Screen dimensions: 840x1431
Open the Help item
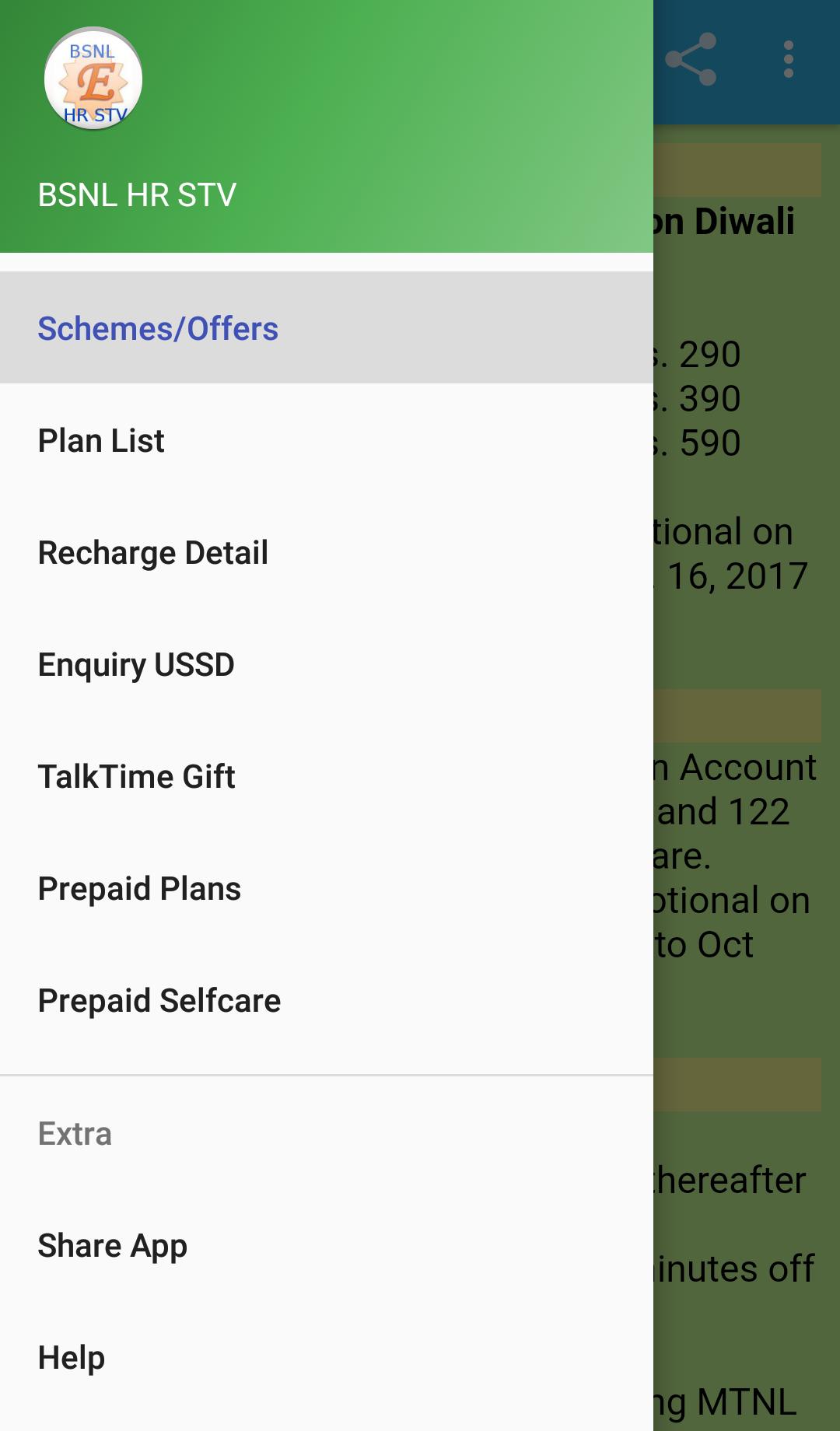72,1357
